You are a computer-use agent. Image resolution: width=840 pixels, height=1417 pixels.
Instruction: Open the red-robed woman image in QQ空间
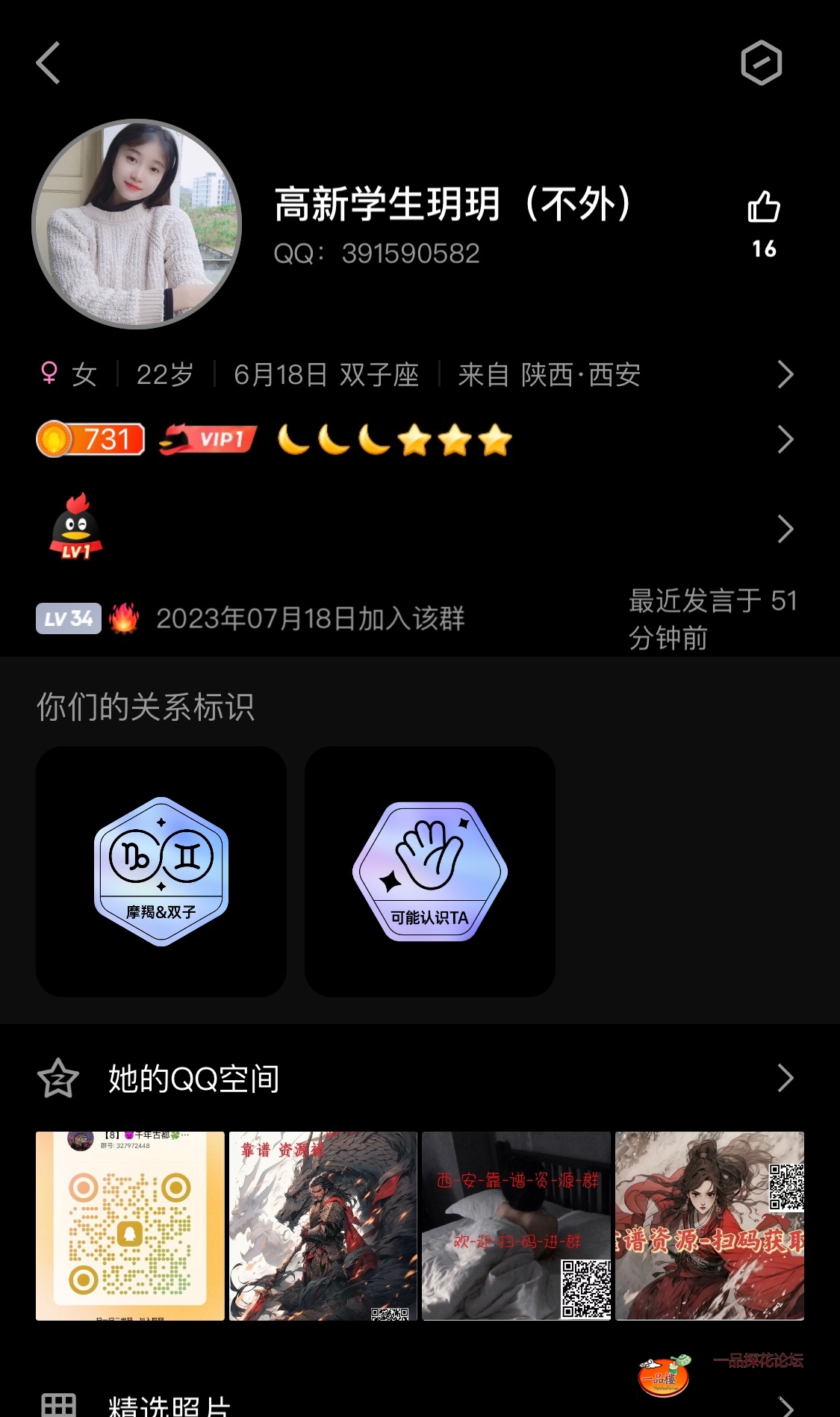709,1226
